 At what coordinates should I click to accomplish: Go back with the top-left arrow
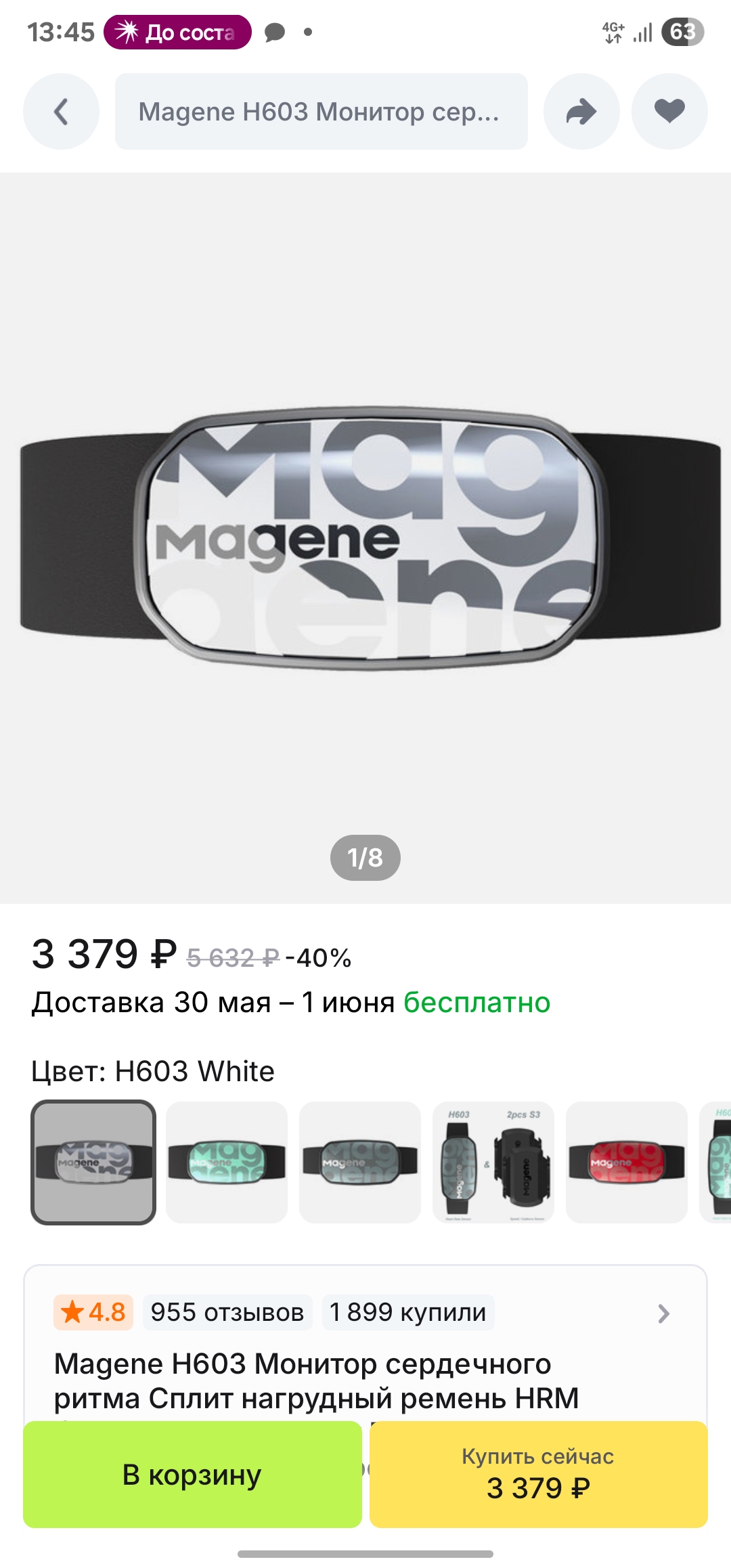coord(61,112)
